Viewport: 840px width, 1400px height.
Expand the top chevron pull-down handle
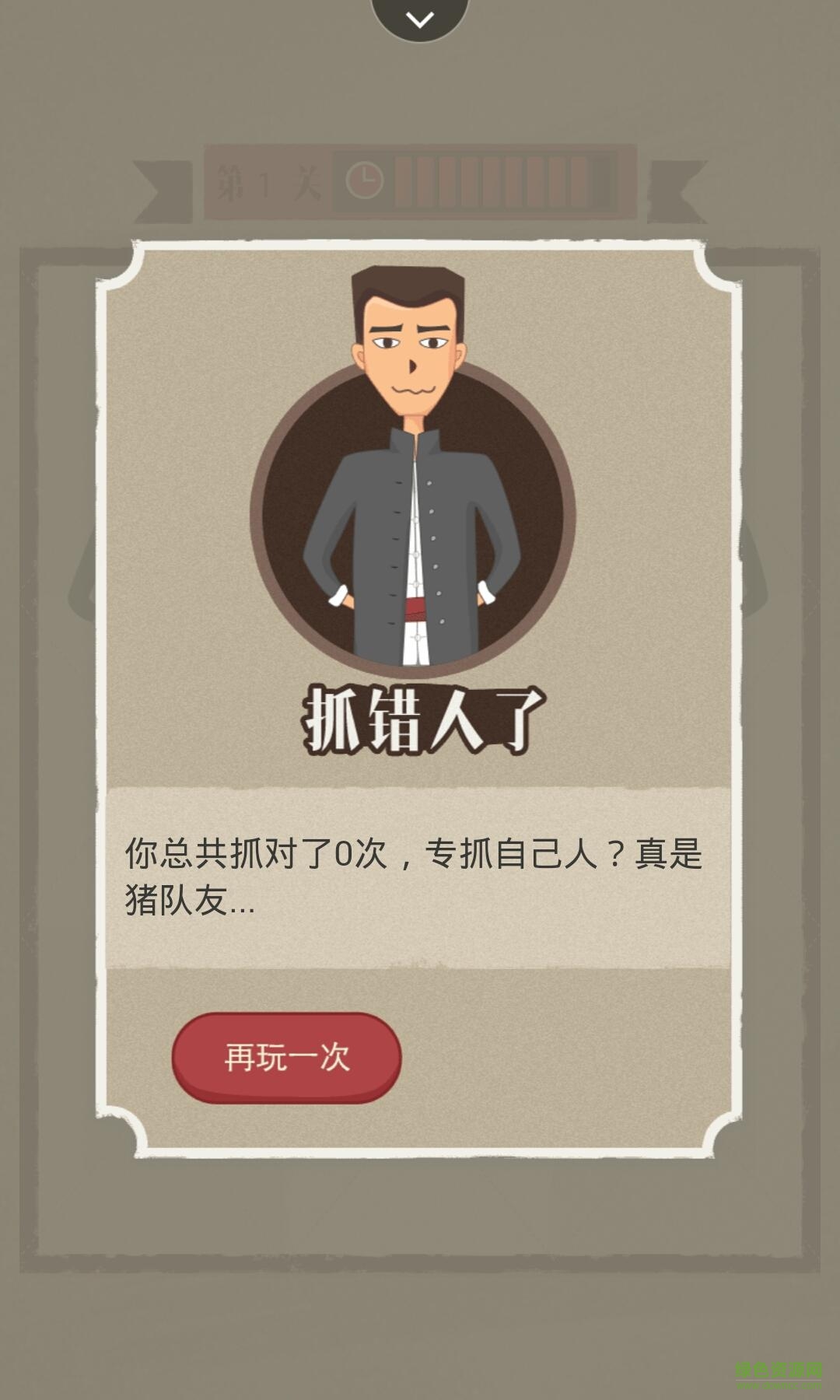[x=420, y=19]
